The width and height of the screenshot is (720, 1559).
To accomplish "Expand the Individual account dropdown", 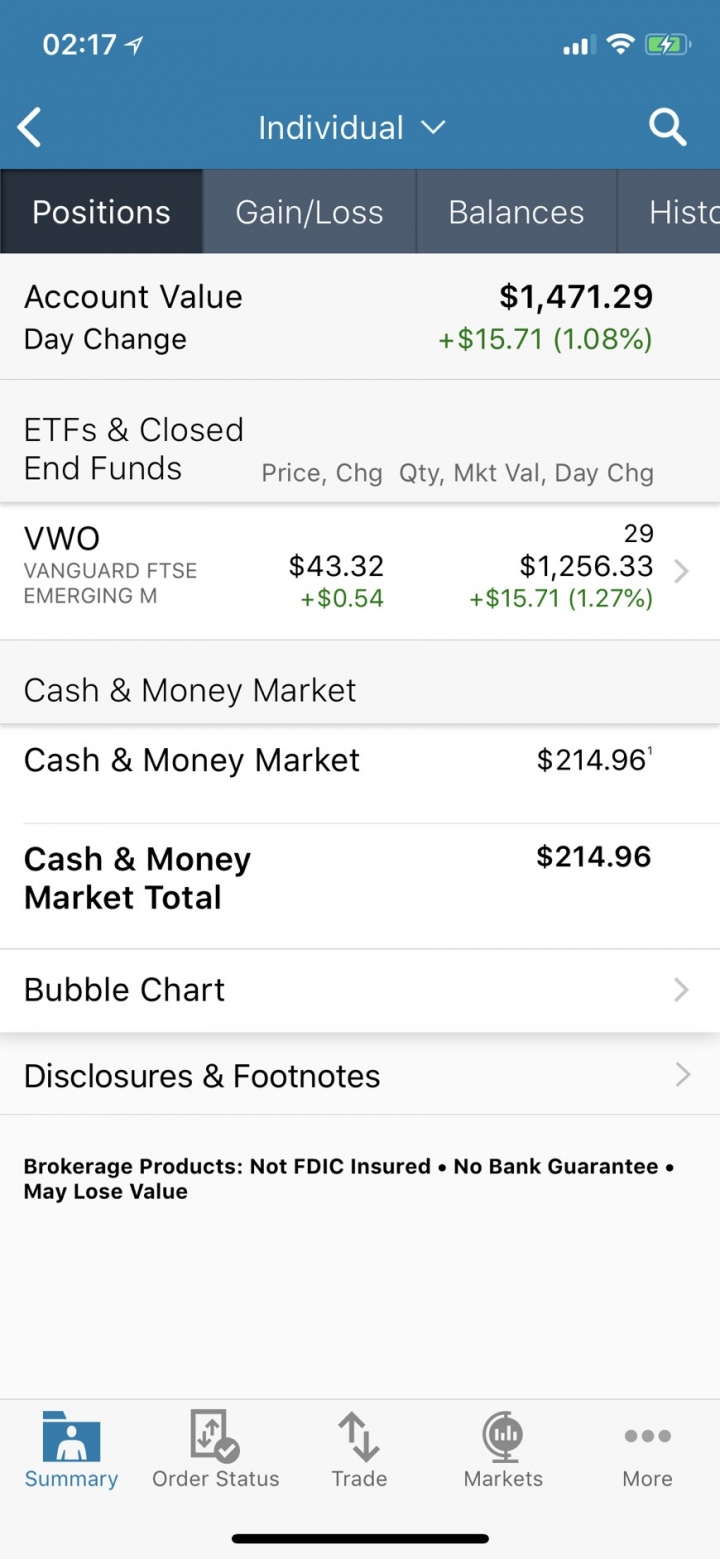I will pos(351,128).
